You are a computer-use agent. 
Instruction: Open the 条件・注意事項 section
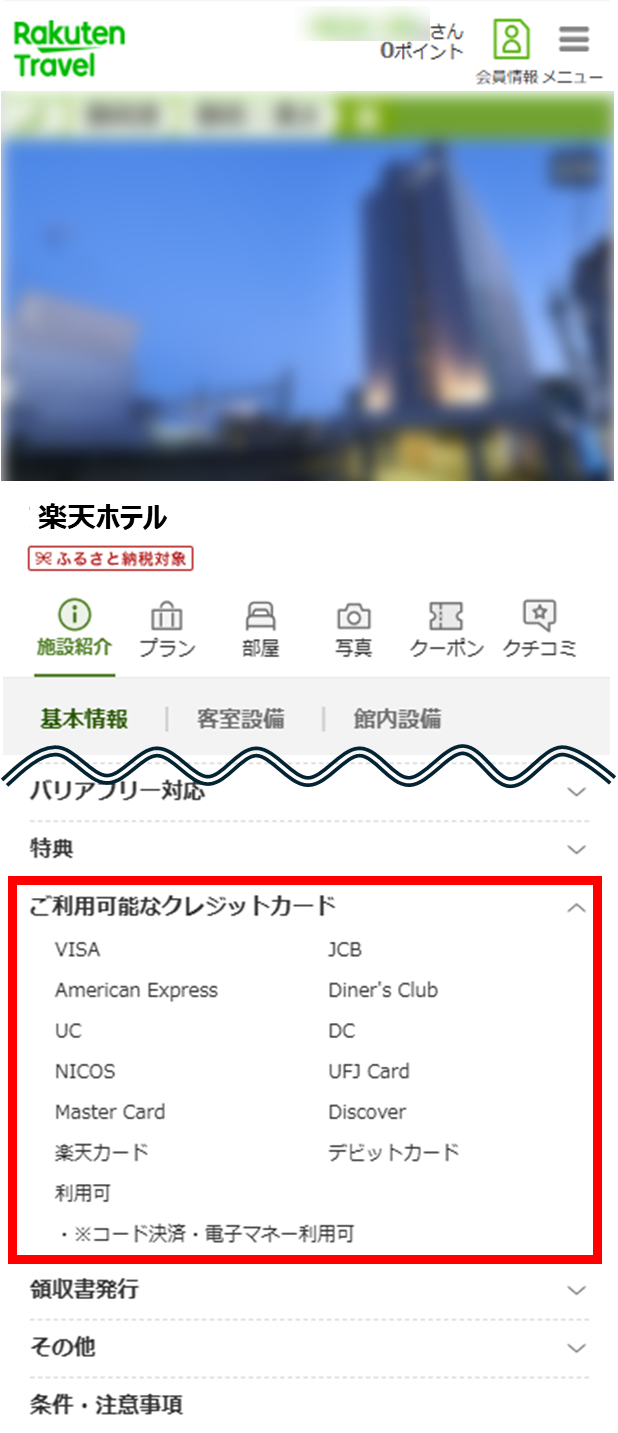point(308,1405)
